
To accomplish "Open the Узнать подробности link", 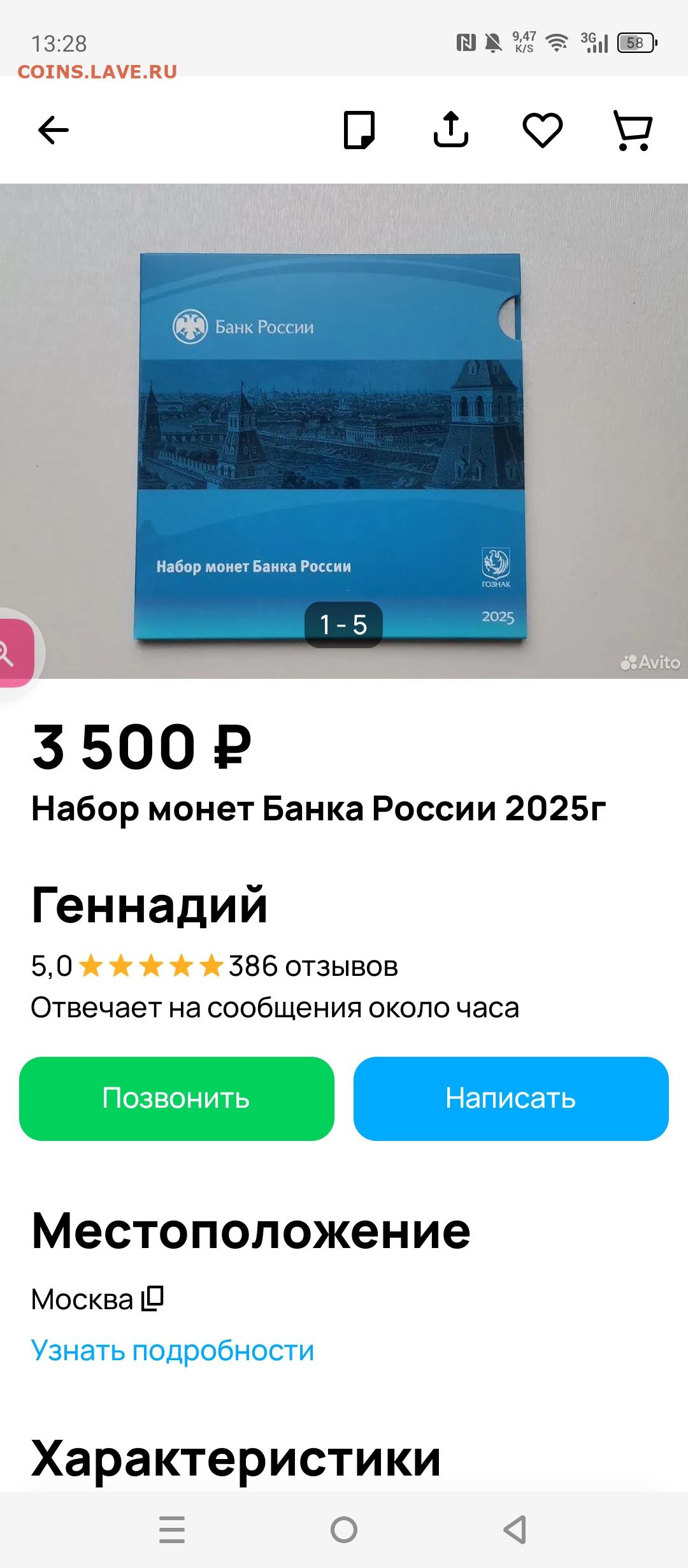I will pos(173,1351).
